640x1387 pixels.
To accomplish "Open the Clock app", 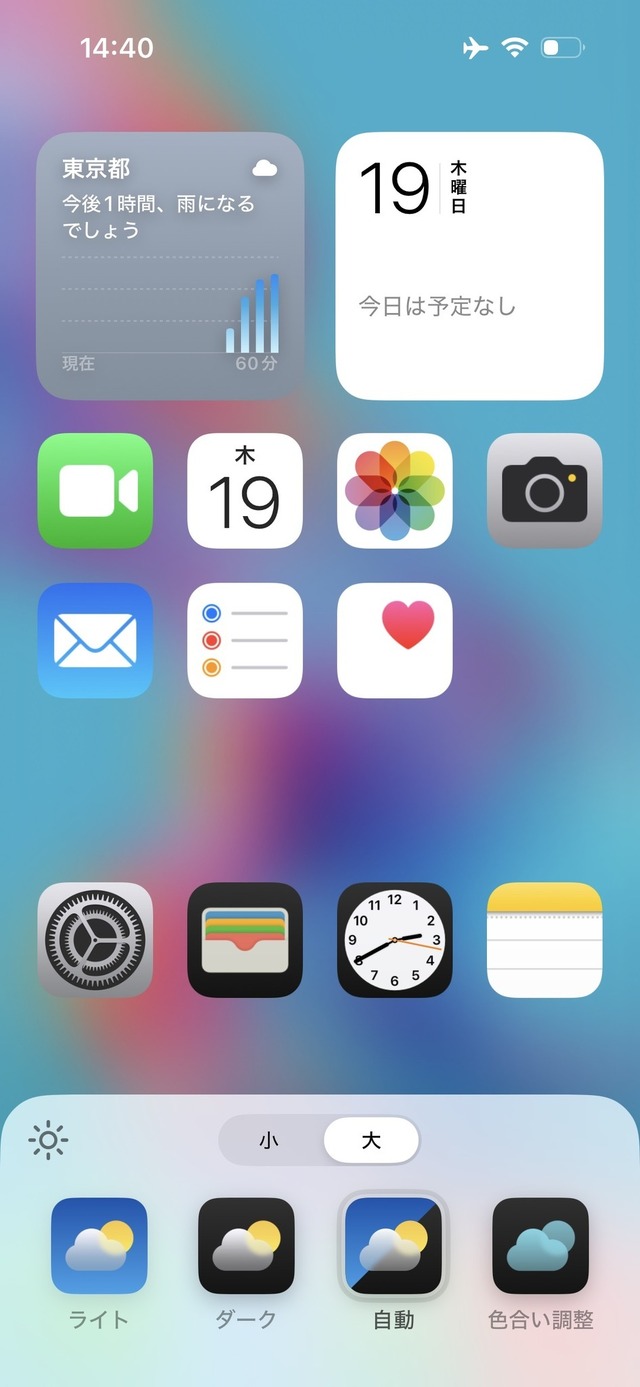I will [x=395, y=940].
